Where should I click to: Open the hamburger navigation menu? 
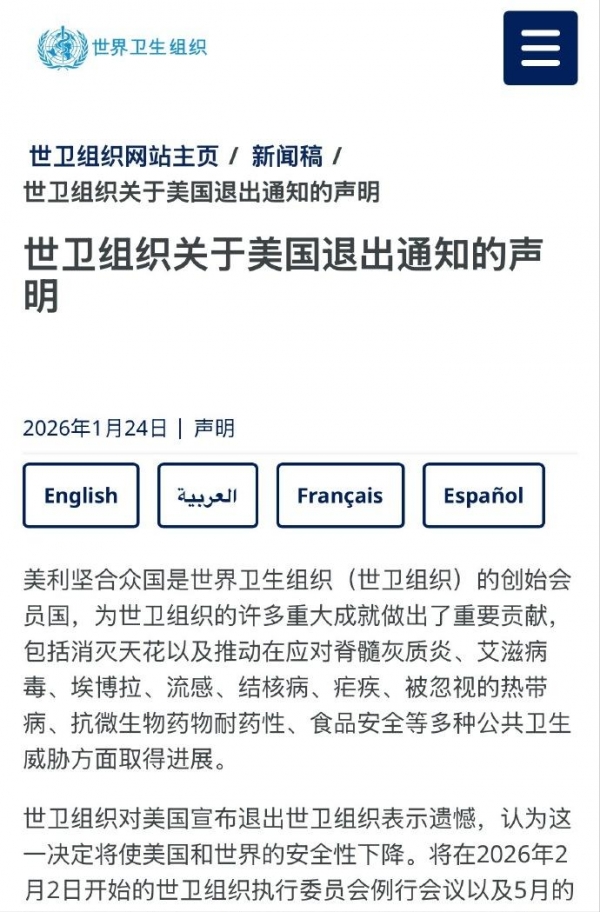pyautogui.click(x=540, y=48)
